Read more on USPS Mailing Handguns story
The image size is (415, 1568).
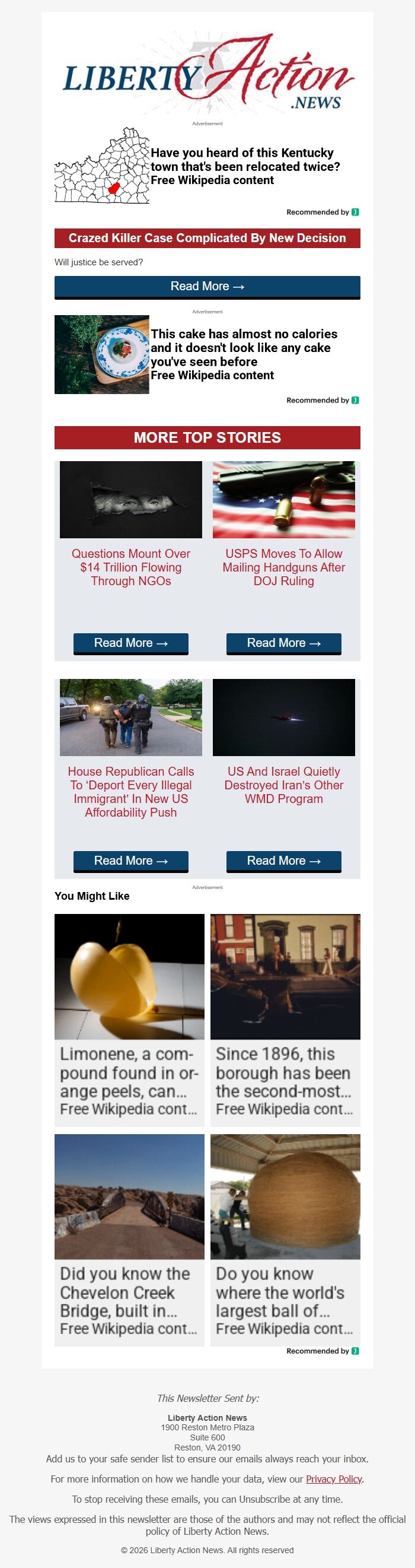click(283, 643)
